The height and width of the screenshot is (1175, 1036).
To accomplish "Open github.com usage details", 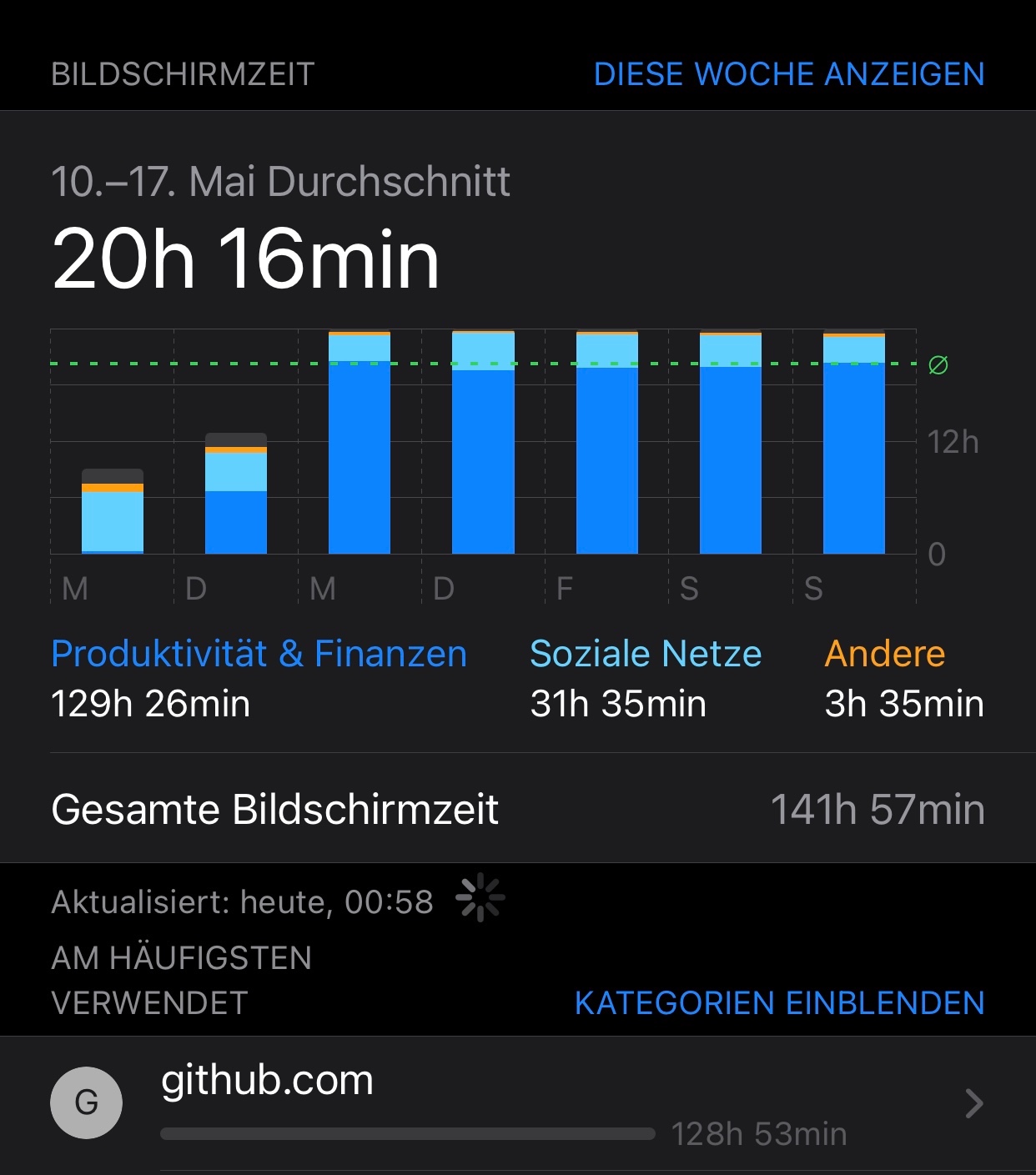I will coord(517,1103).
